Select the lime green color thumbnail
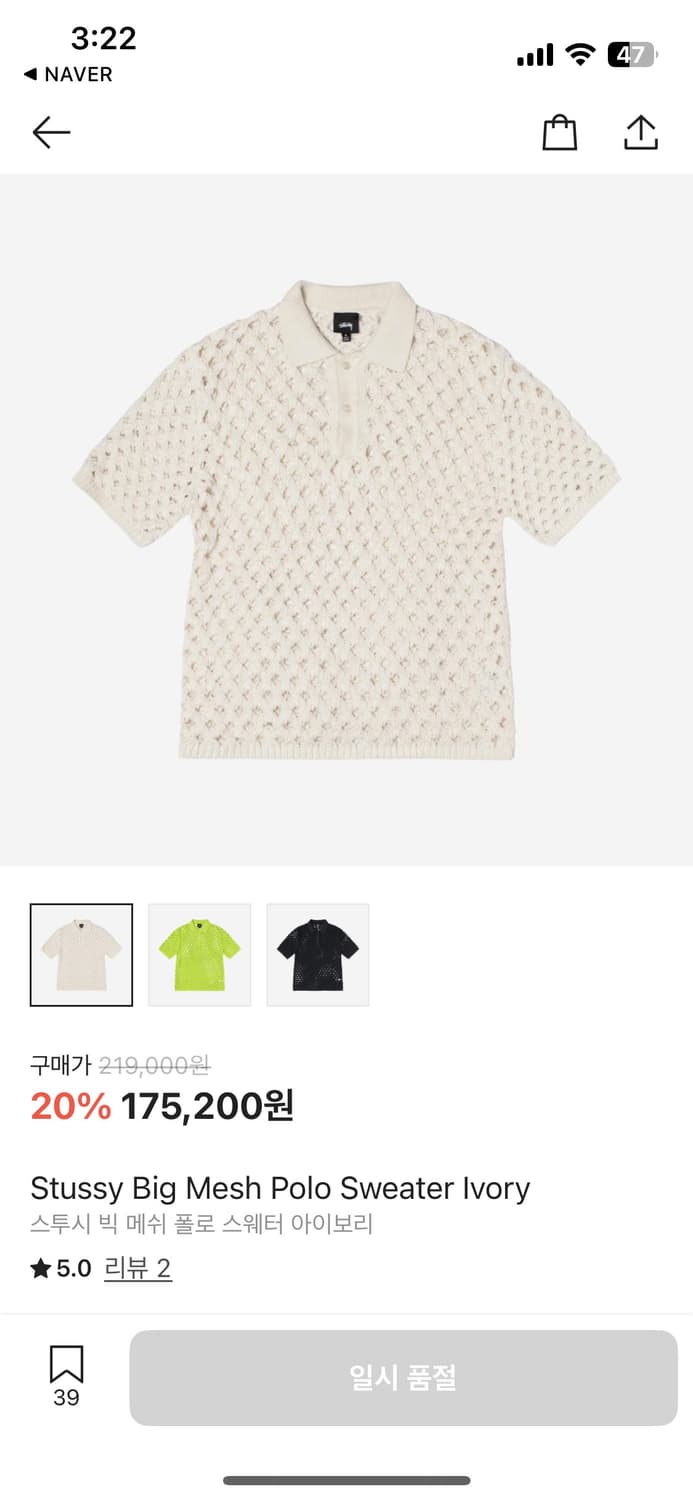The image size is (693, 1500). [x=200, y=955]
